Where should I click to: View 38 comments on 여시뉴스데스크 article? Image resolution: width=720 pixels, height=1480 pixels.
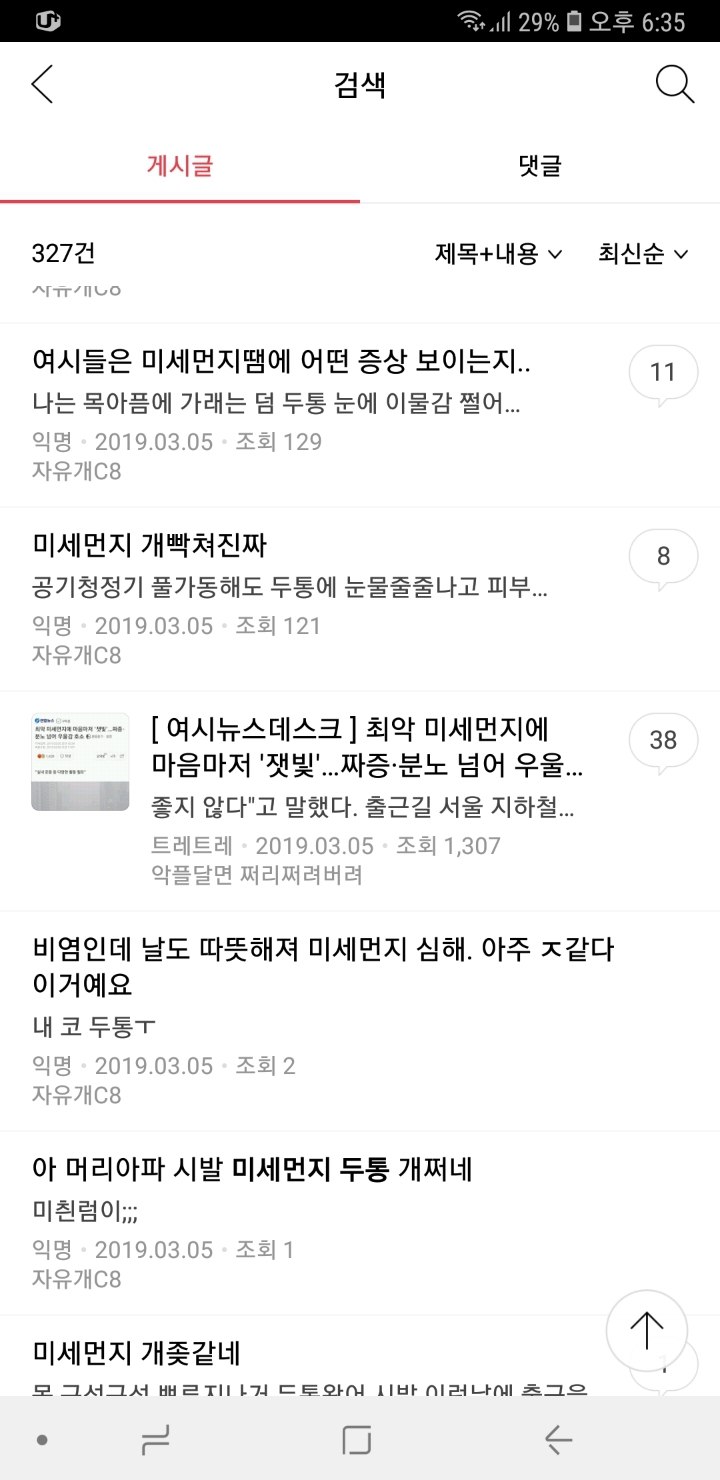click(x=663, y=742)
